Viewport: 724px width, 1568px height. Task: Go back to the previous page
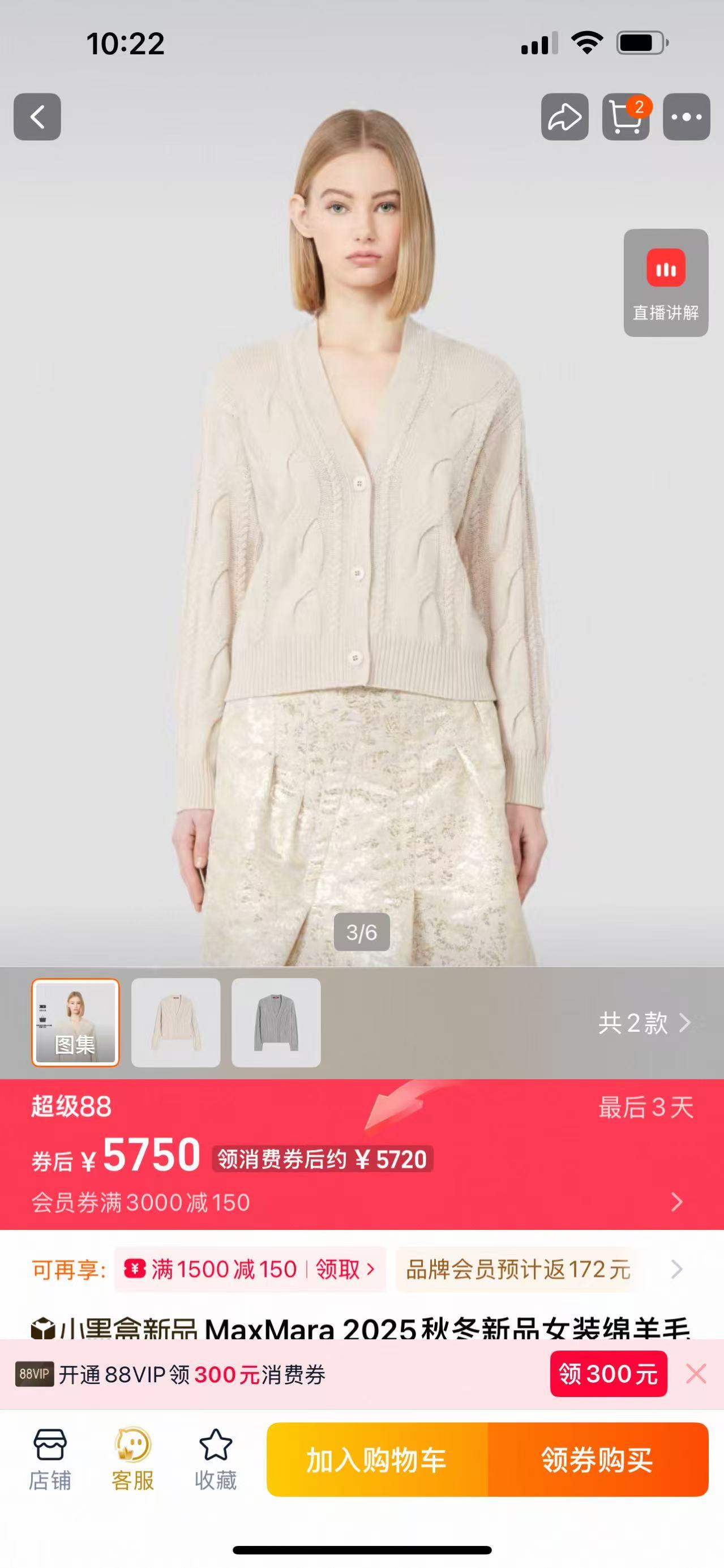tap(37, 117)
